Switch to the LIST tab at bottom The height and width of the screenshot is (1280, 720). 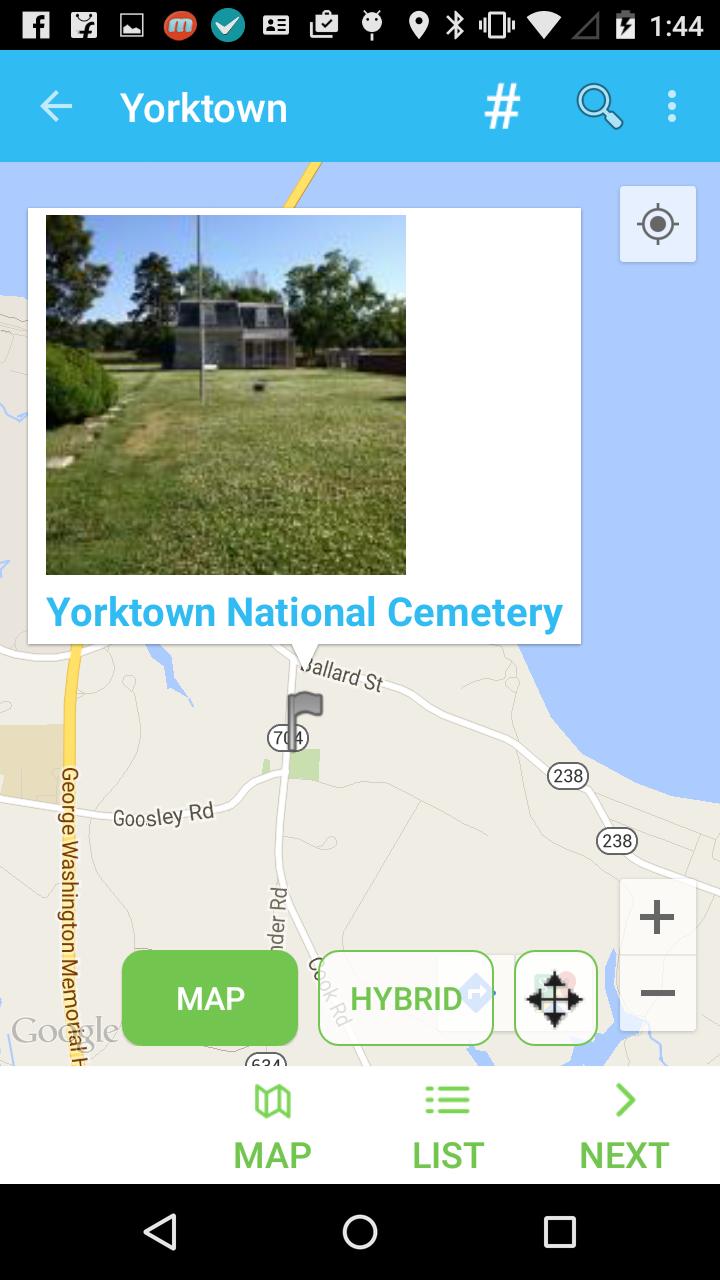(447, 1125)
